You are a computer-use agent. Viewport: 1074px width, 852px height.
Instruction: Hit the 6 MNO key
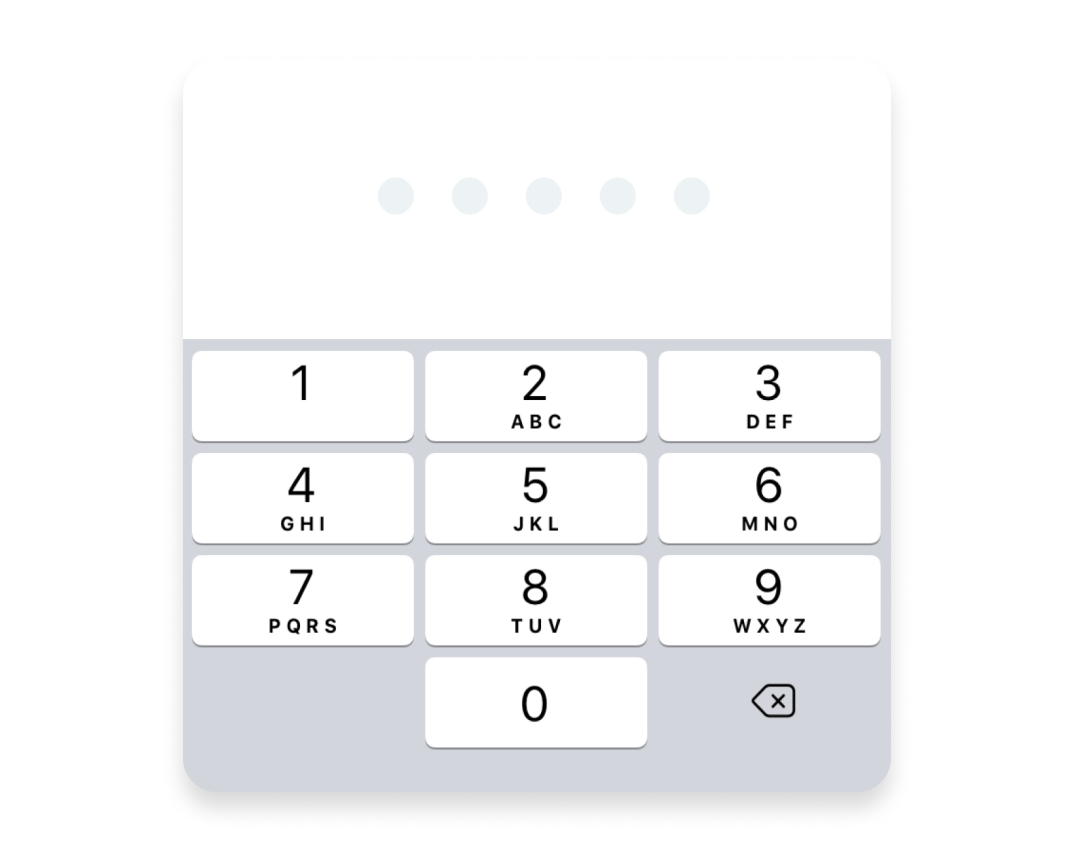[769, 498]
